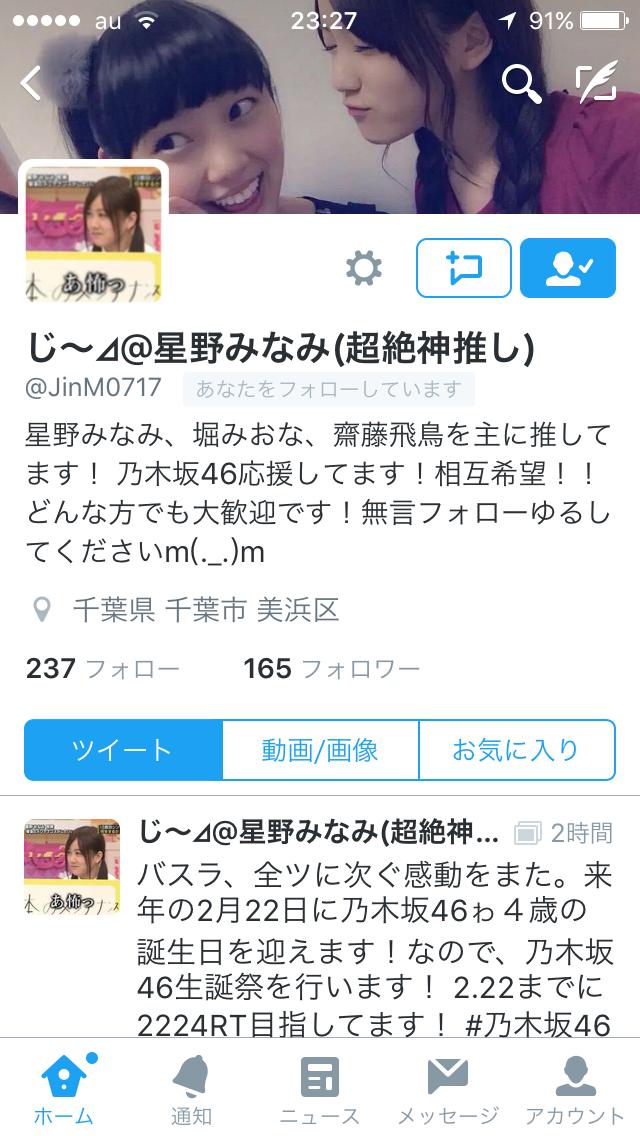
Task: Open the メッセージ tab
Action: pyautogui.click(x=448, y=1088)
